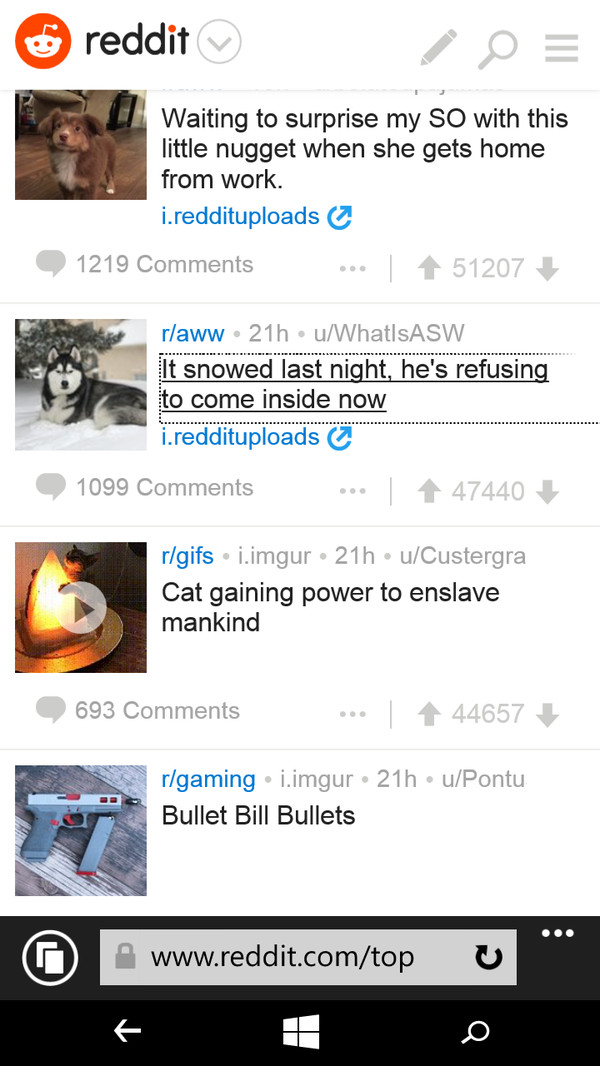Downvote the 47440 husky post

(x=547, y=491)
